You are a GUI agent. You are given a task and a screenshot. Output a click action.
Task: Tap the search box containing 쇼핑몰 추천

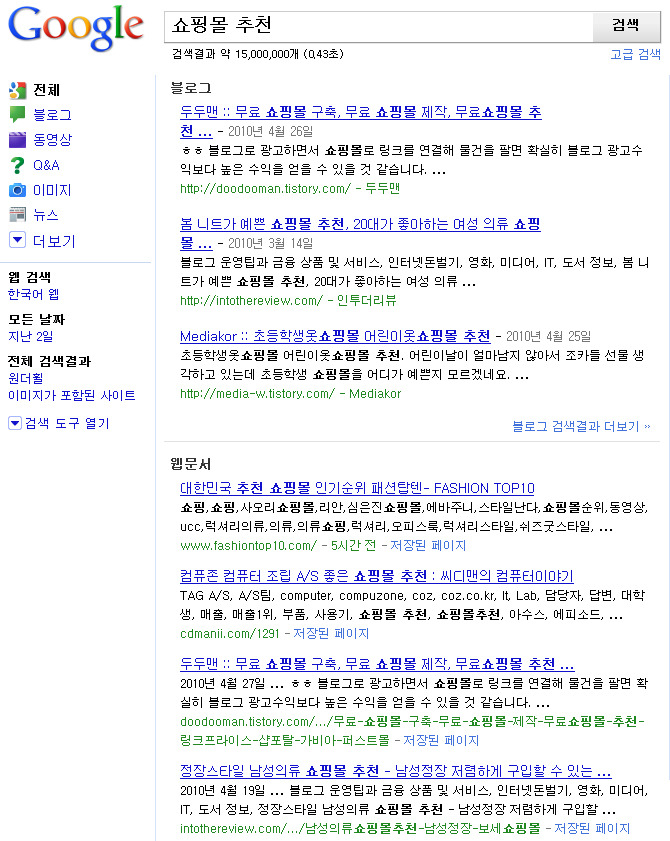(378, 26)
